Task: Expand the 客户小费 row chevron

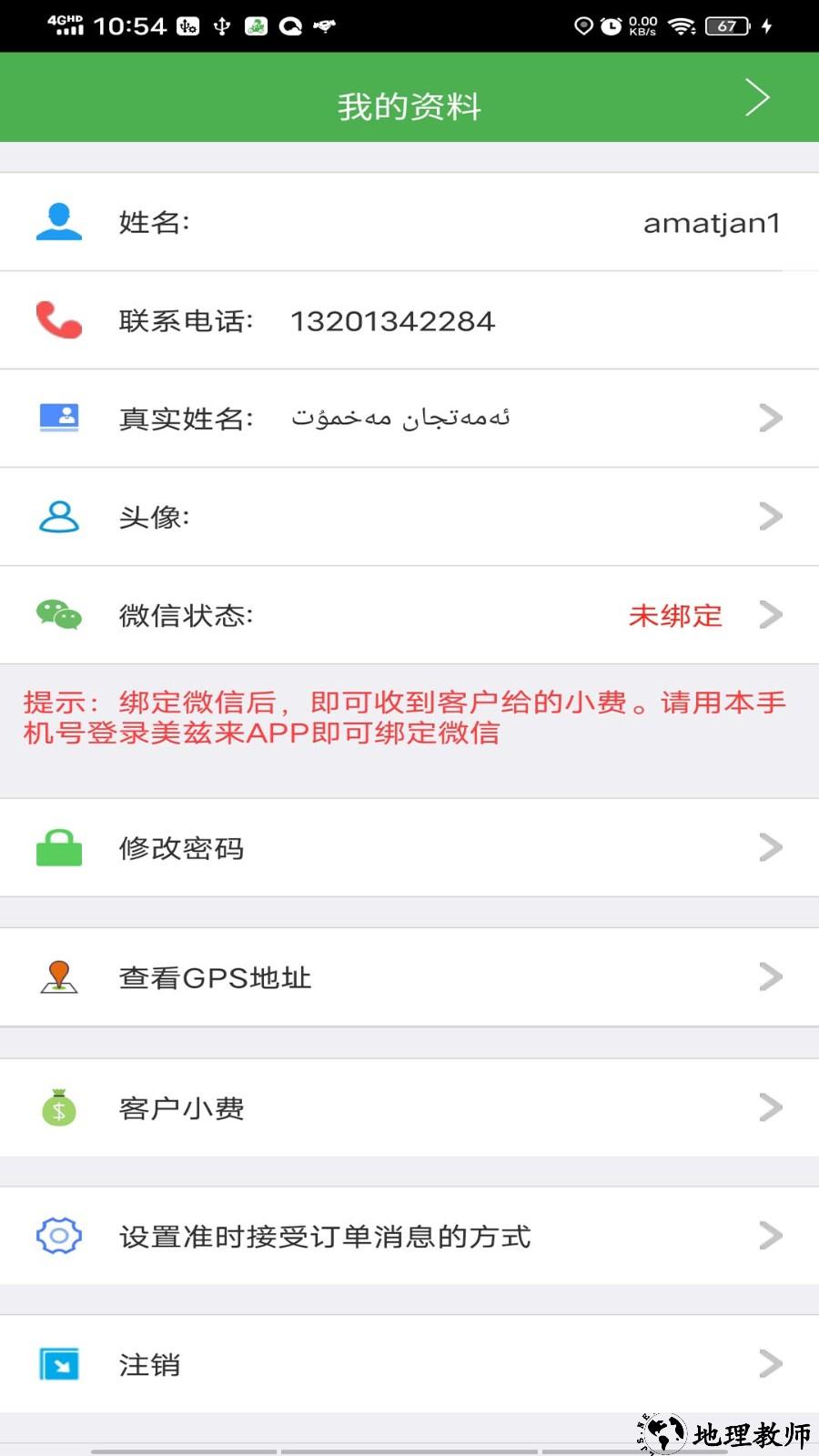Action: pyautogui.click(x=770, y=1107)
